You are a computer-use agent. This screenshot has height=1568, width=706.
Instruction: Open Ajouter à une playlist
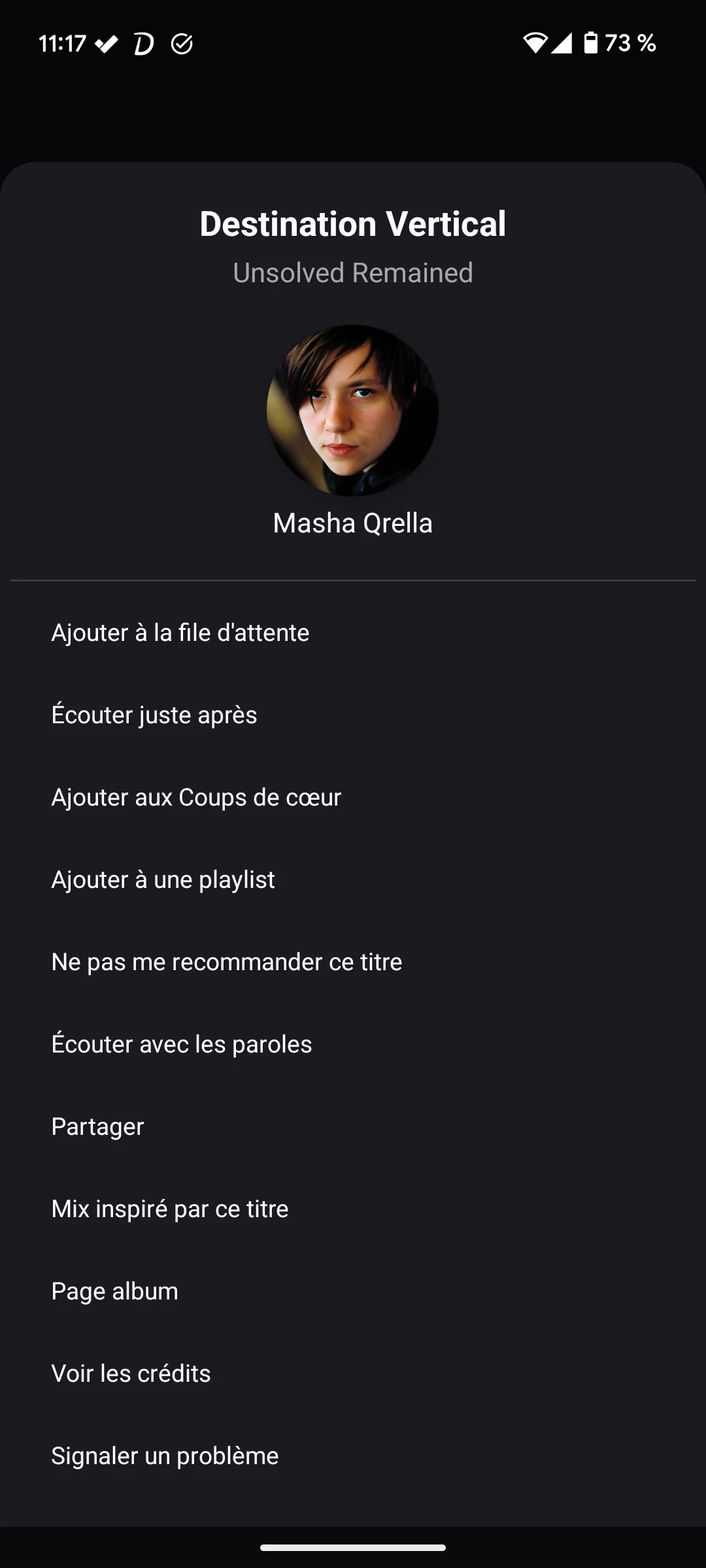[163, 879]
